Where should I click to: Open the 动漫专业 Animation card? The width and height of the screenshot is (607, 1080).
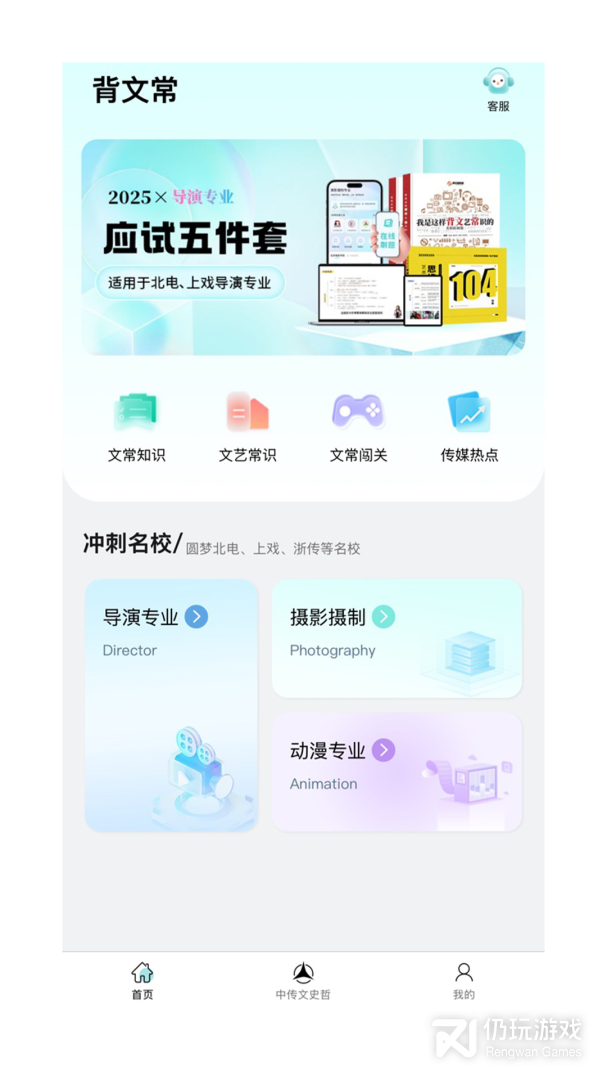[x=396, y=771]
